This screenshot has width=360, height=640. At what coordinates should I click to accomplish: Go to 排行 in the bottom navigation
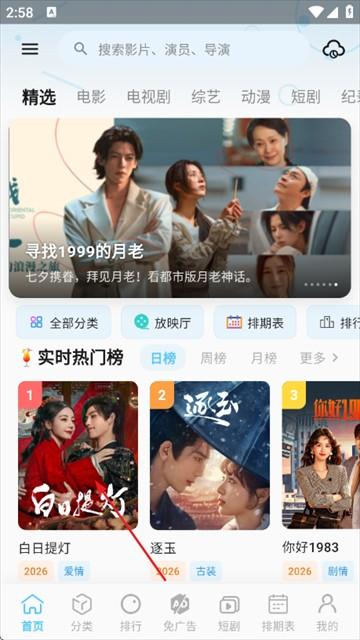(131, 612)
